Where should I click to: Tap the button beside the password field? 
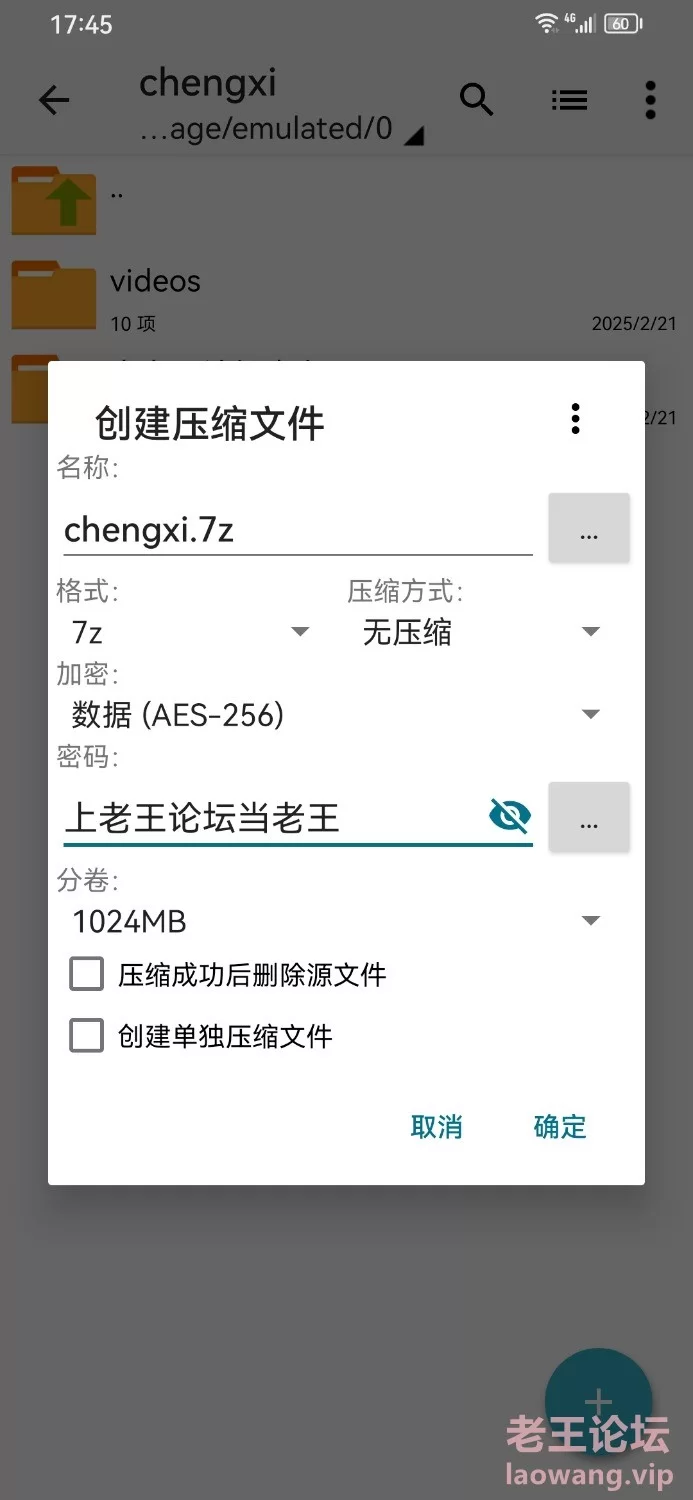pyautogui.click(x=589, y=817)
